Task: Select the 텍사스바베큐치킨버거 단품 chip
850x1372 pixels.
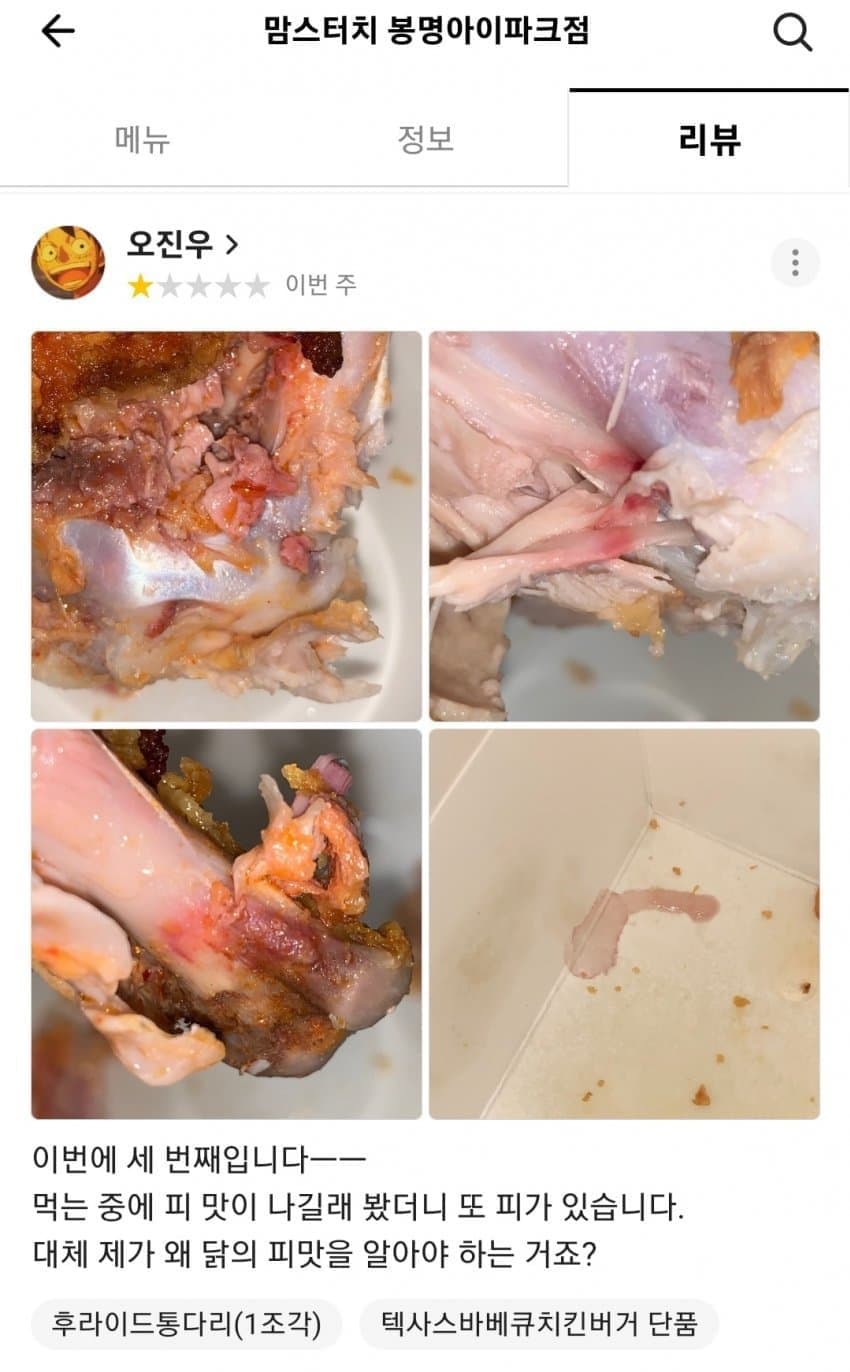Action: tap(539, 1325)
